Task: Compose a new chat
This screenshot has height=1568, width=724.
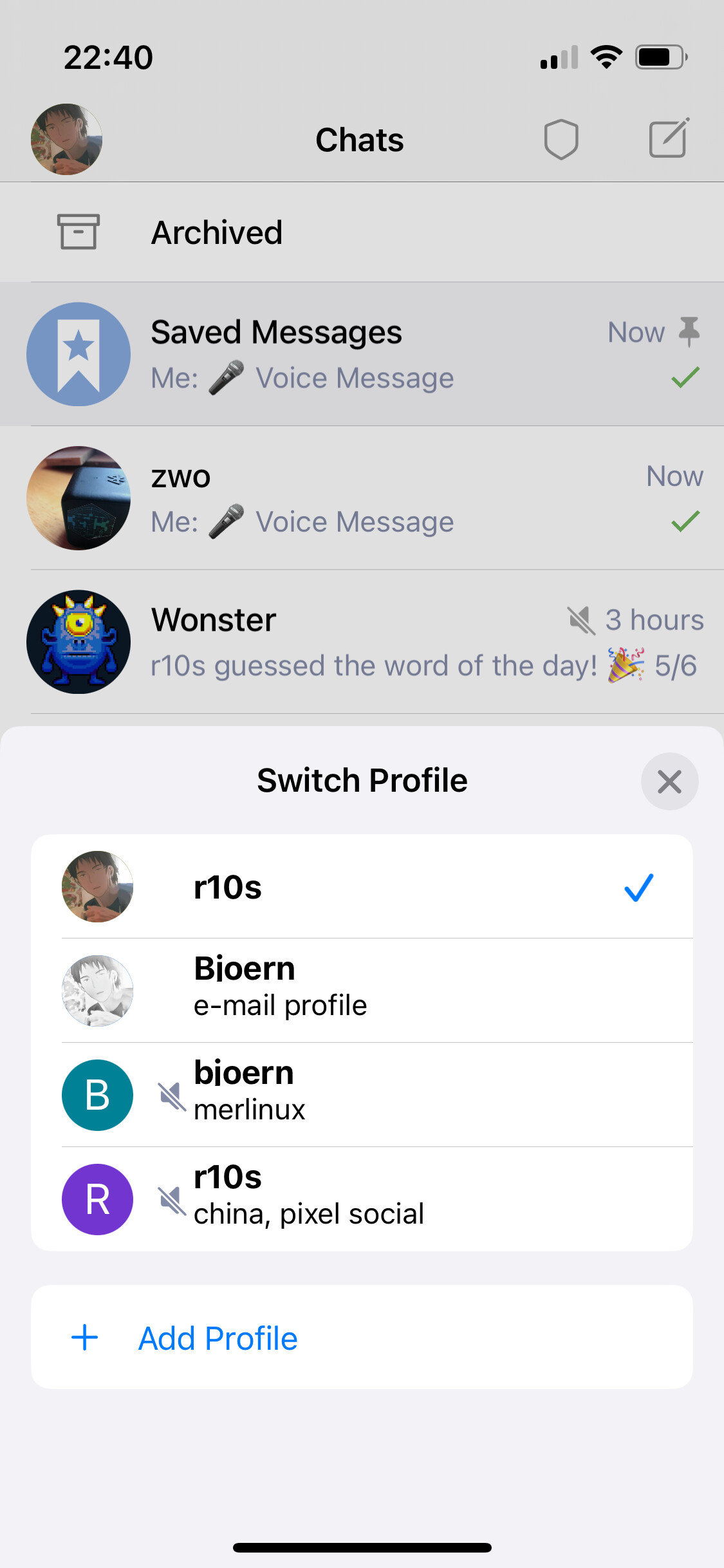Action: point(668,138)
